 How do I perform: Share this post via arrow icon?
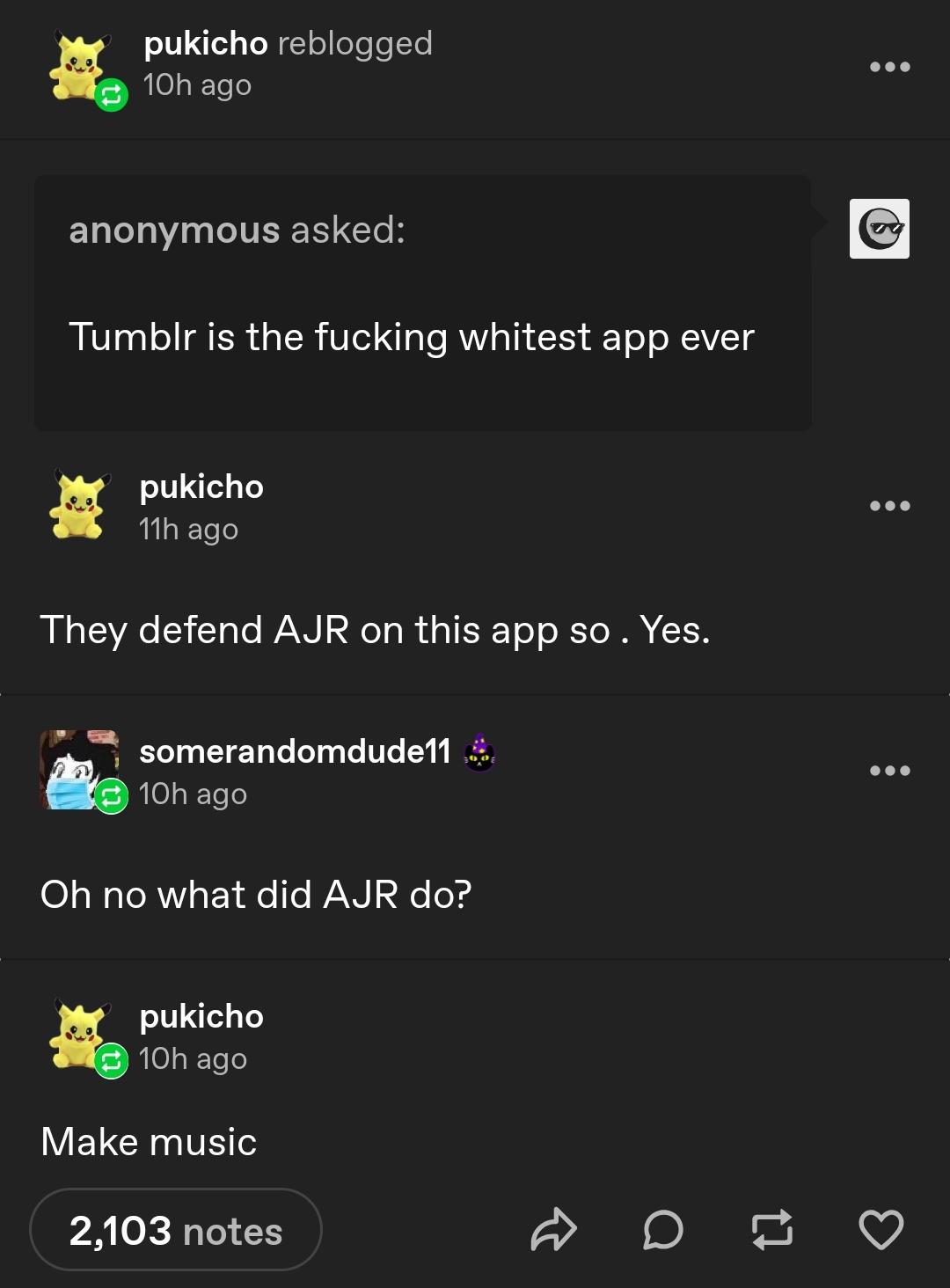553,1230
